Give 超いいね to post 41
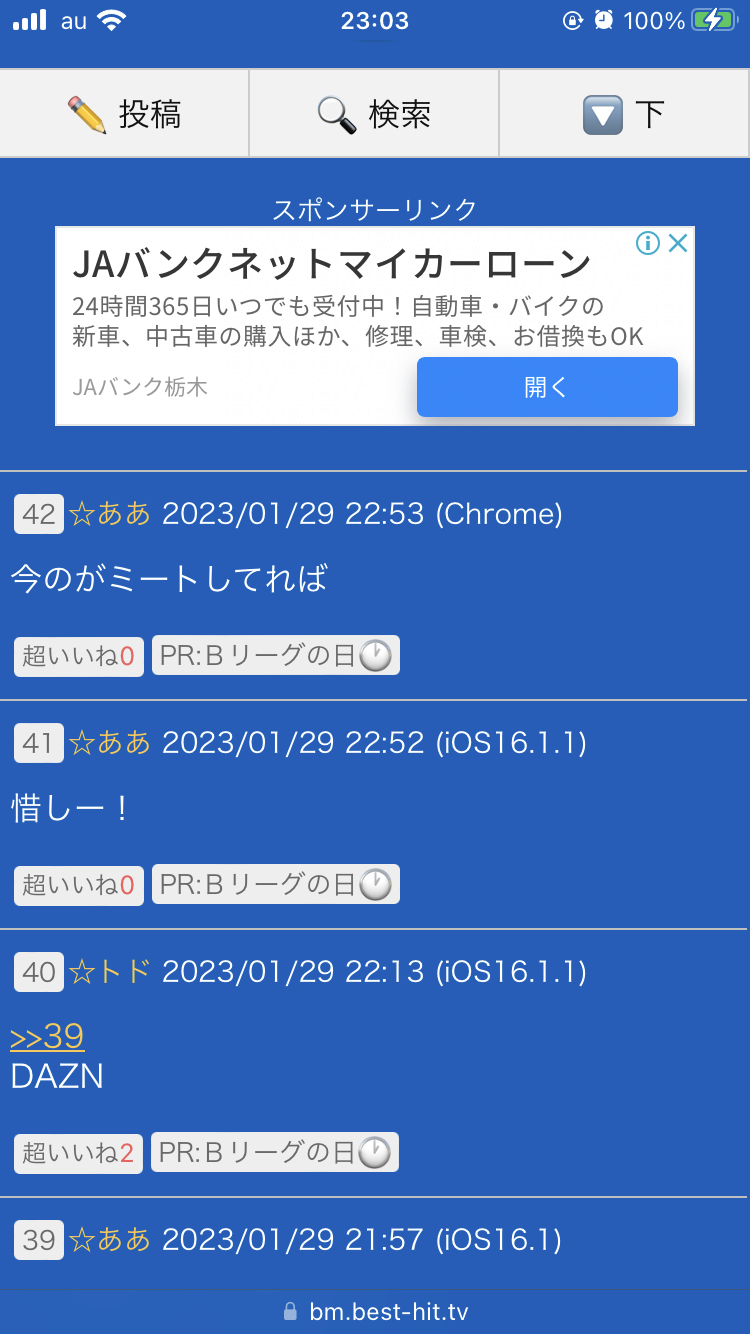The height and width of the screenshot is (1334, 750). 78,885
